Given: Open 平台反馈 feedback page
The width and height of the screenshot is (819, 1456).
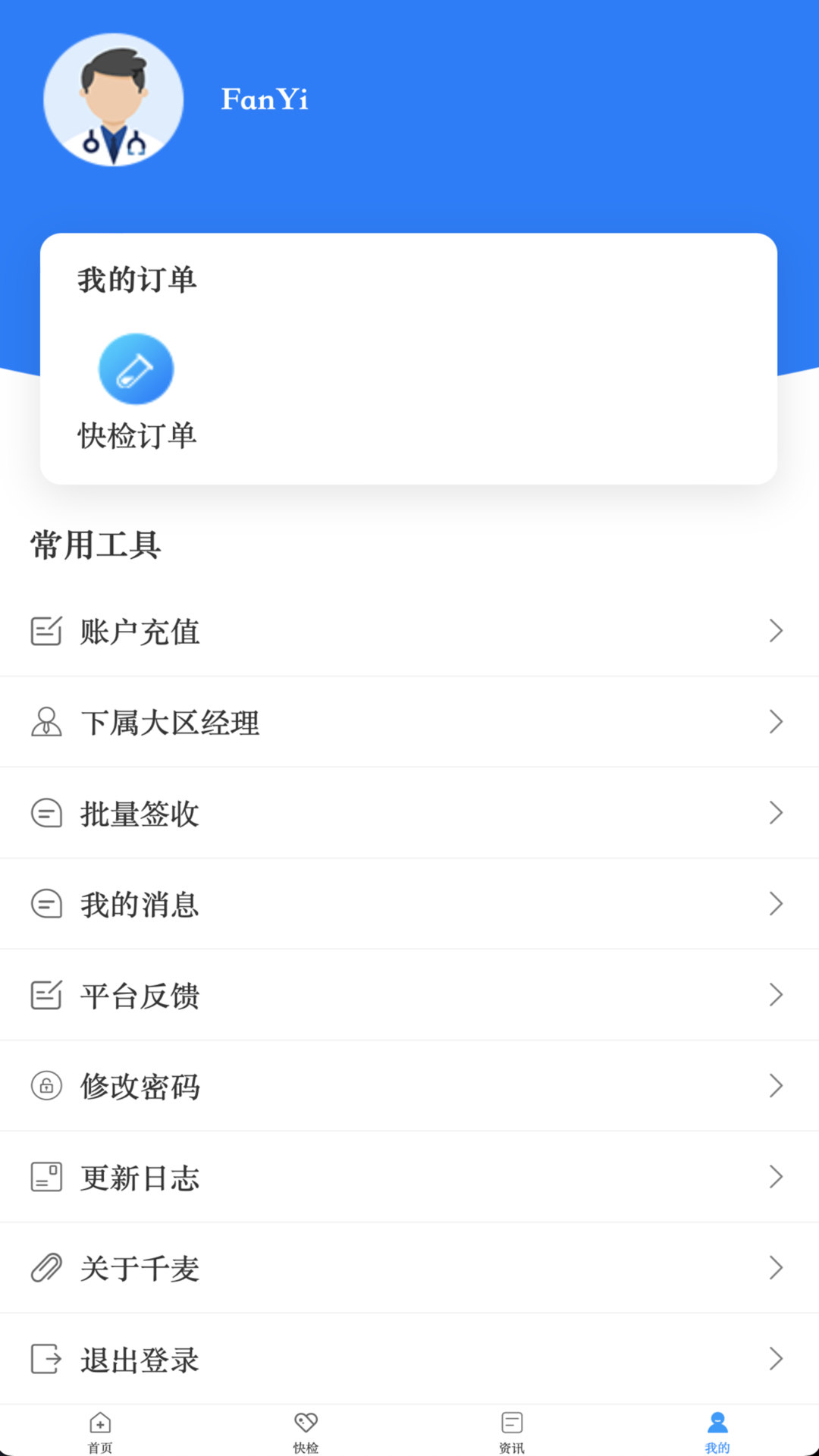Looking at the screenshot, I should (409, 995).
